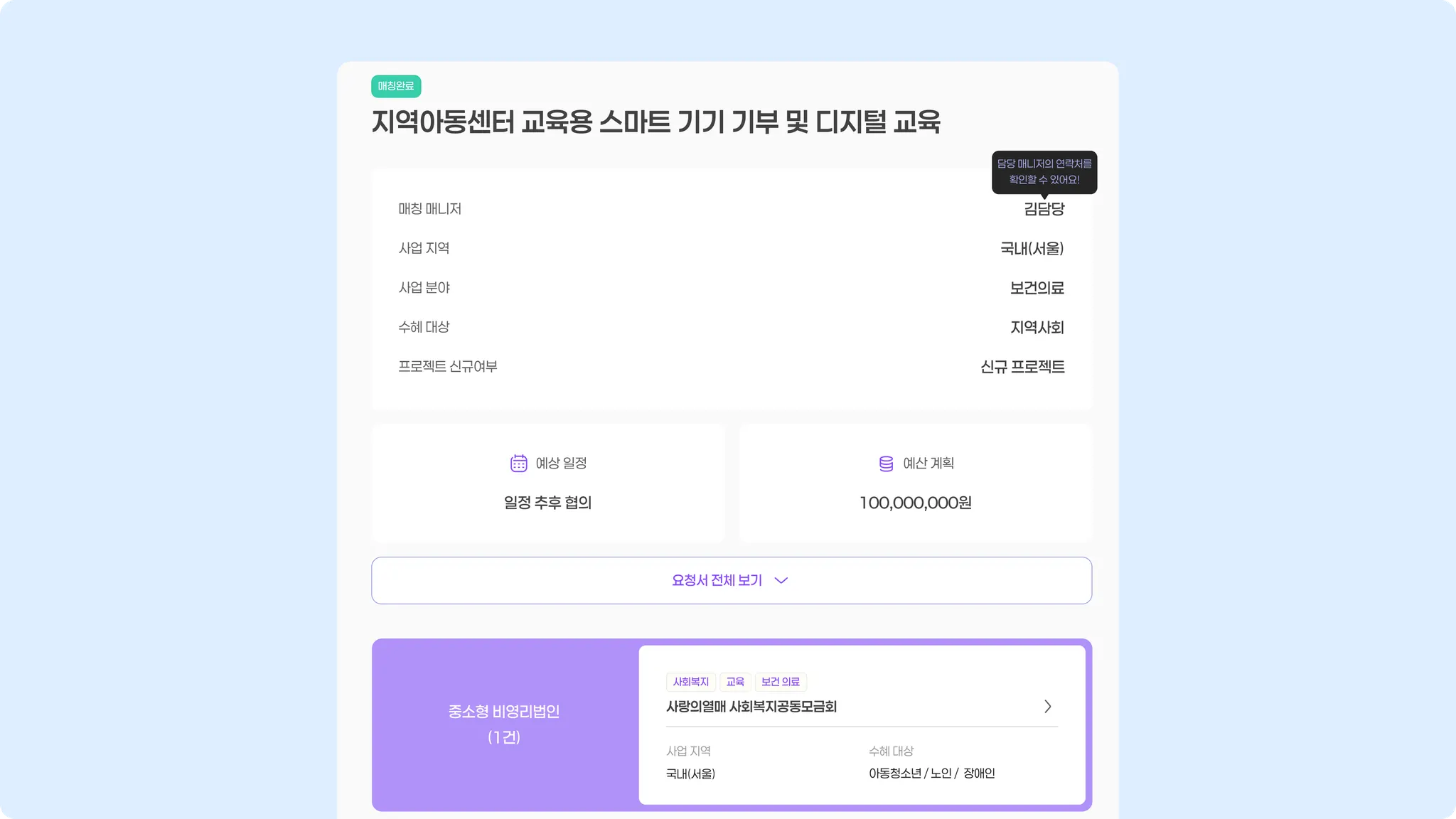Tap manager name 김담당 for contact info
The width and height of the screenshot is (1456, 819).
click(1044, 209)
